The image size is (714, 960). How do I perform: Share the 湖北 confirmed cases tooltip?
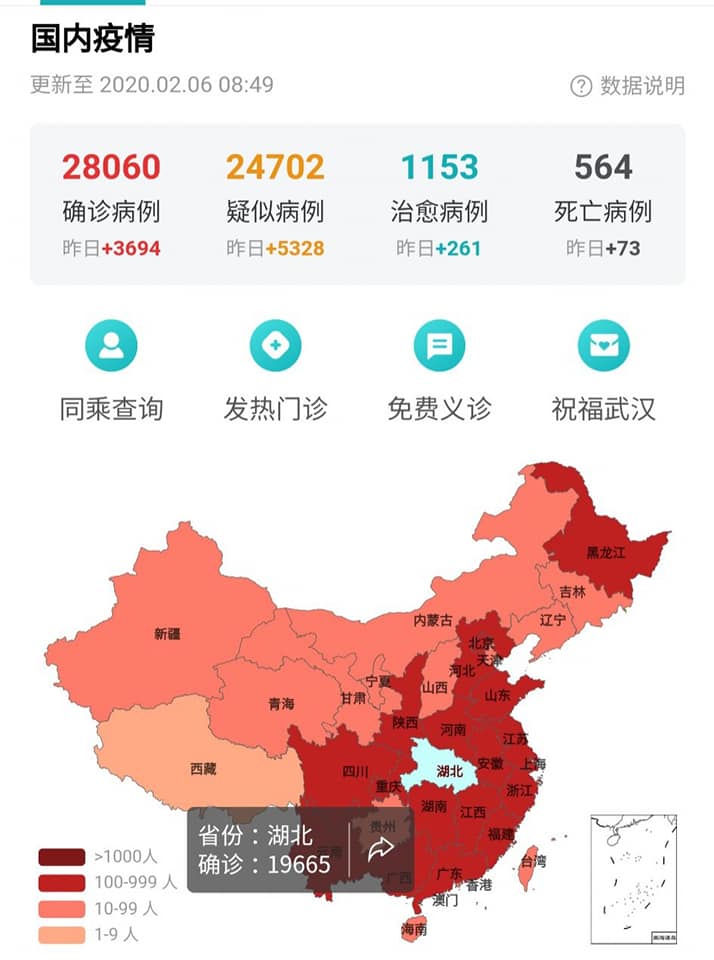pyautogui.click(x=381, y=850)
